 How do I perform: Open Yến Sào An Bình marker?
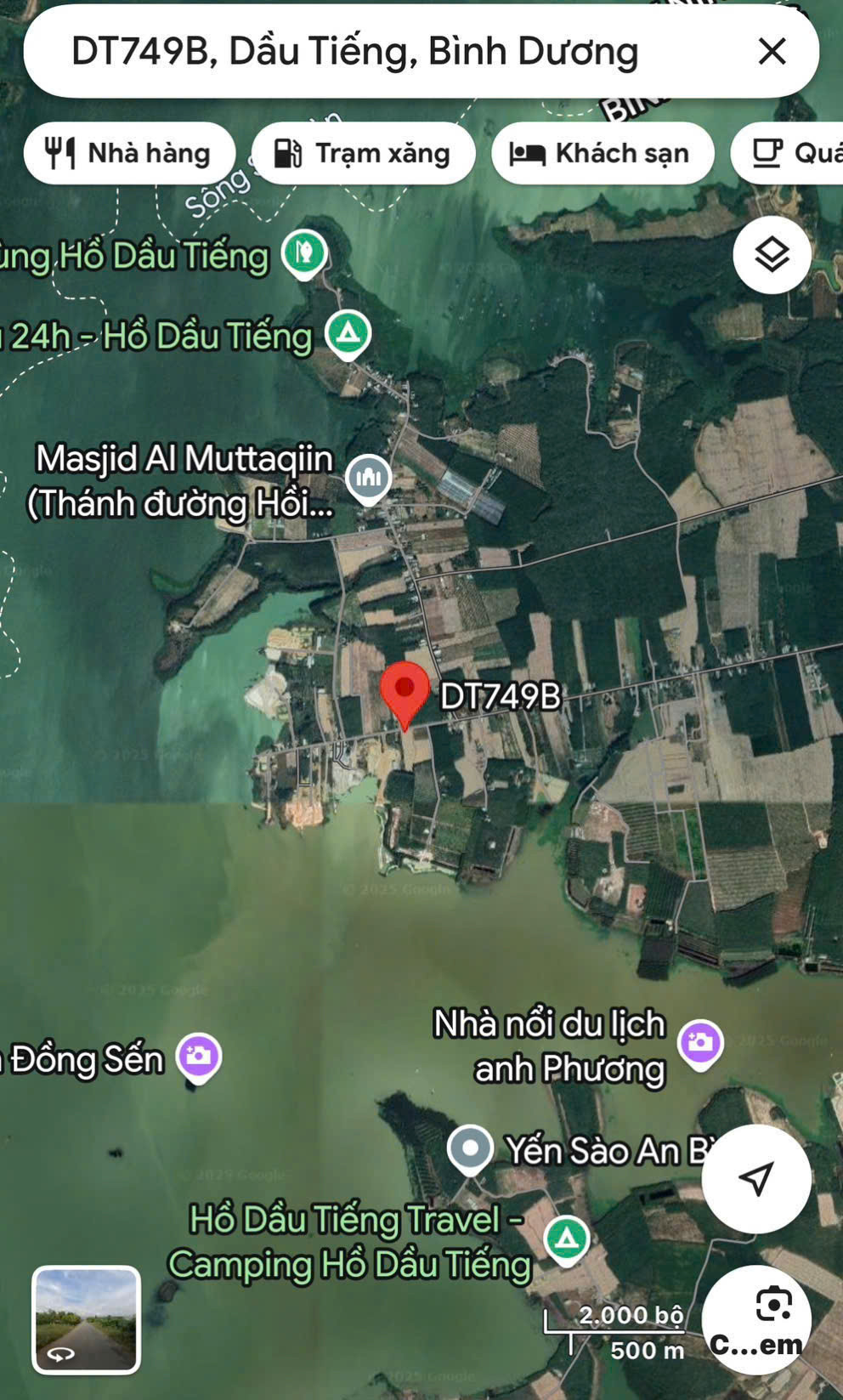[x=471, y=1148]
